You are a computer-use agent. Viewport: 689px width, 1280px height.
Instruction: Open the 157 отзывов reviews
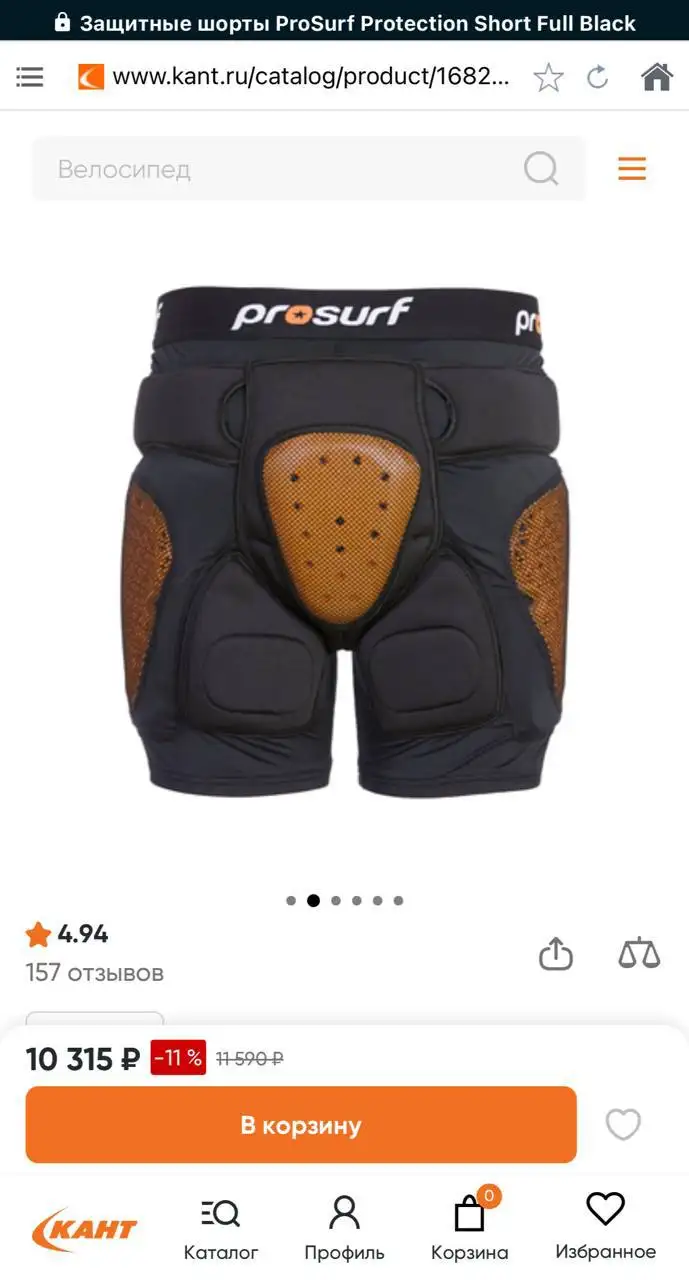point(94,972)
